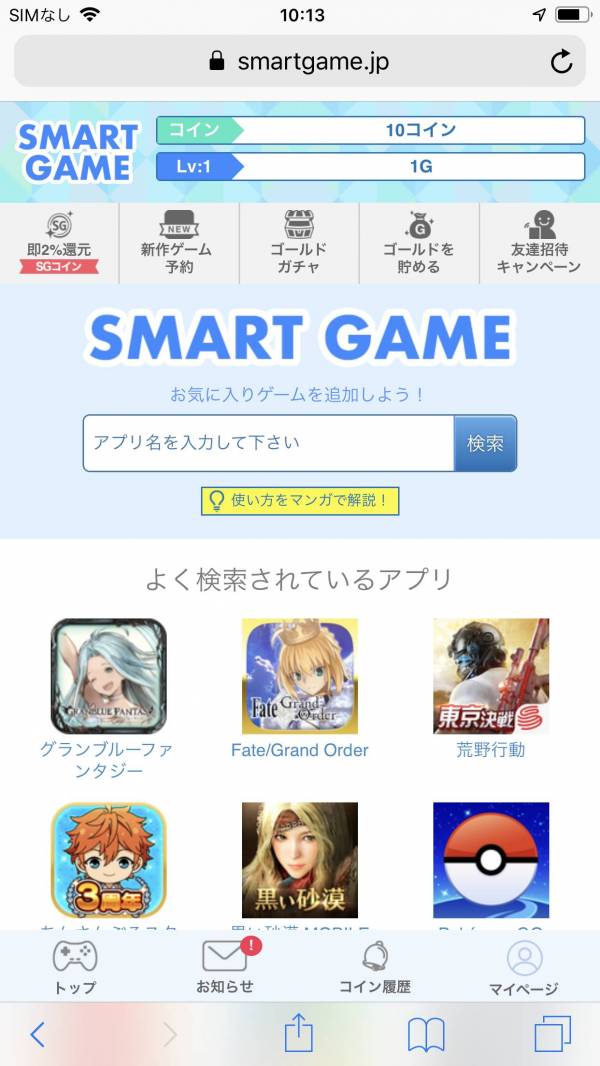
Task: Open お知らせ notifications tab
Action: [225, 967]
